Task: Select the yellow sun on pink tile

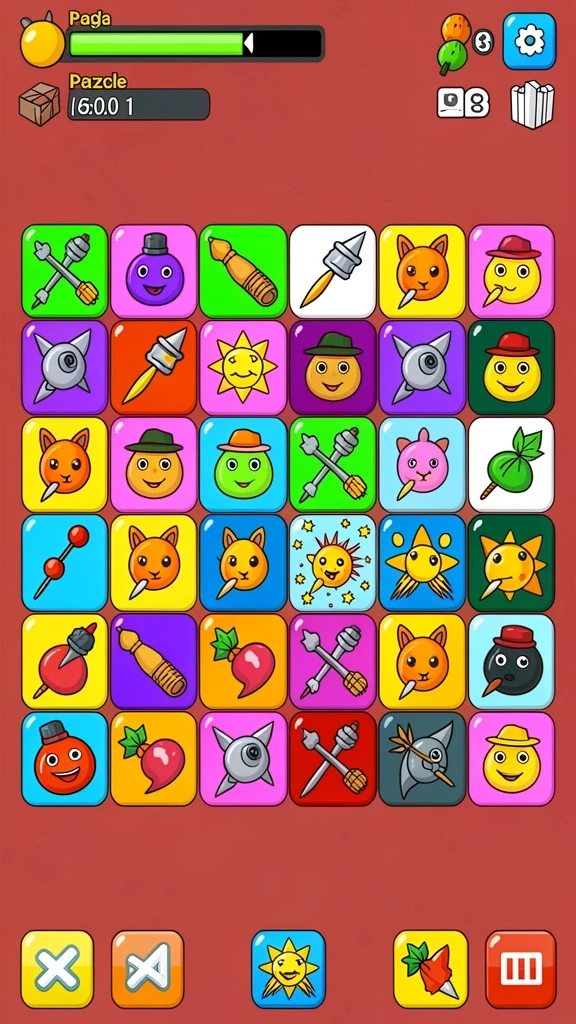Action: (243, 368)
